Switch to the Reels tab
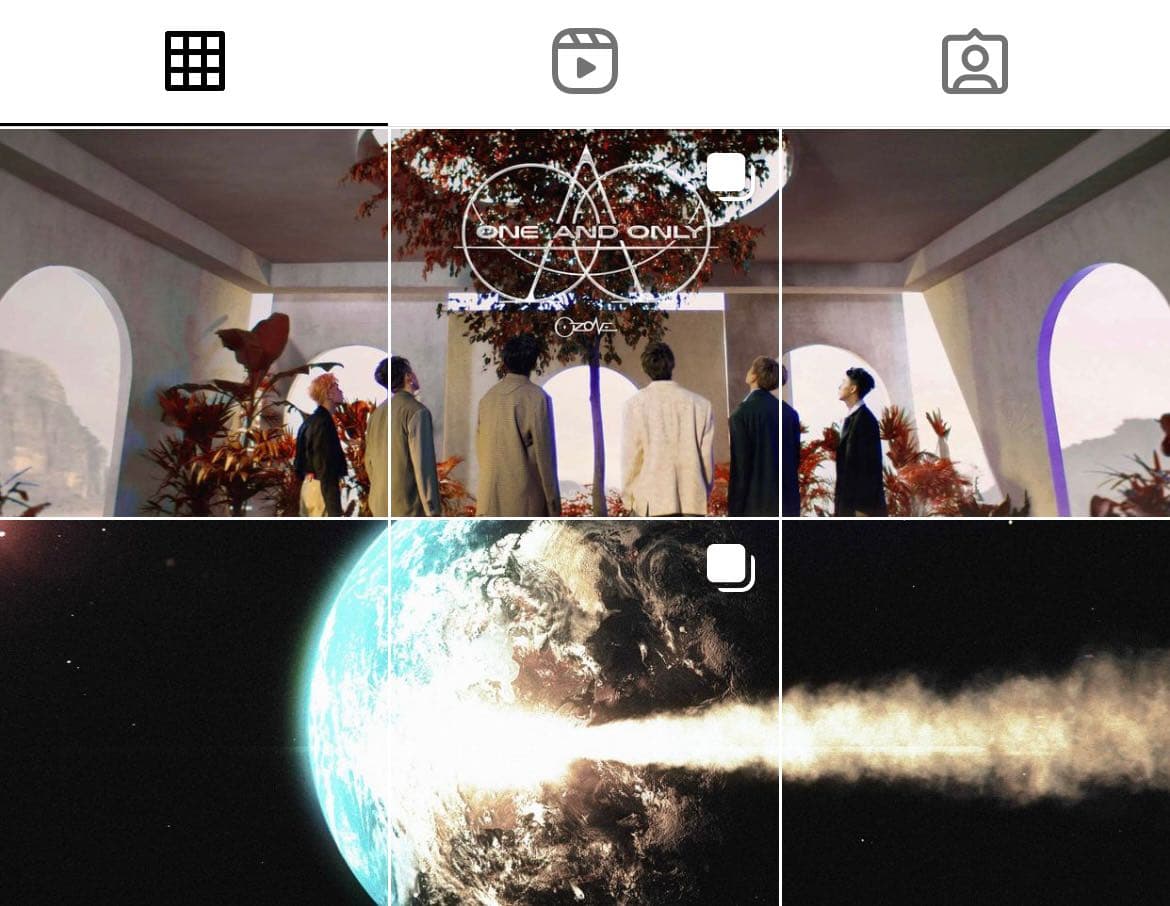The height and width of the screenshot is (906, 1170). [585, 62]
